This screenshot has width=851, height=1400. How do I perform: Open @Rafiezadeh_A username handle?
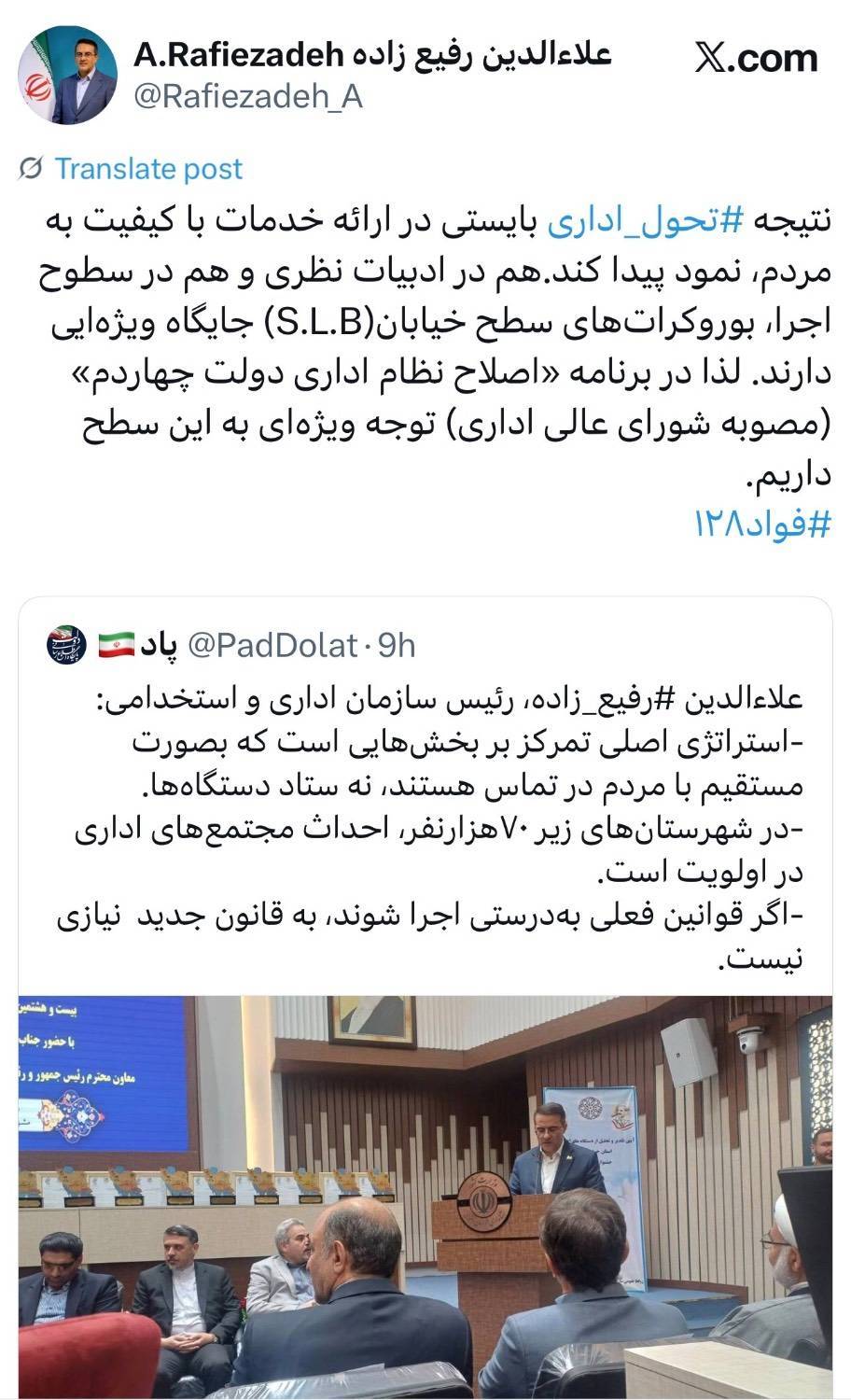(x=248, y=96)
